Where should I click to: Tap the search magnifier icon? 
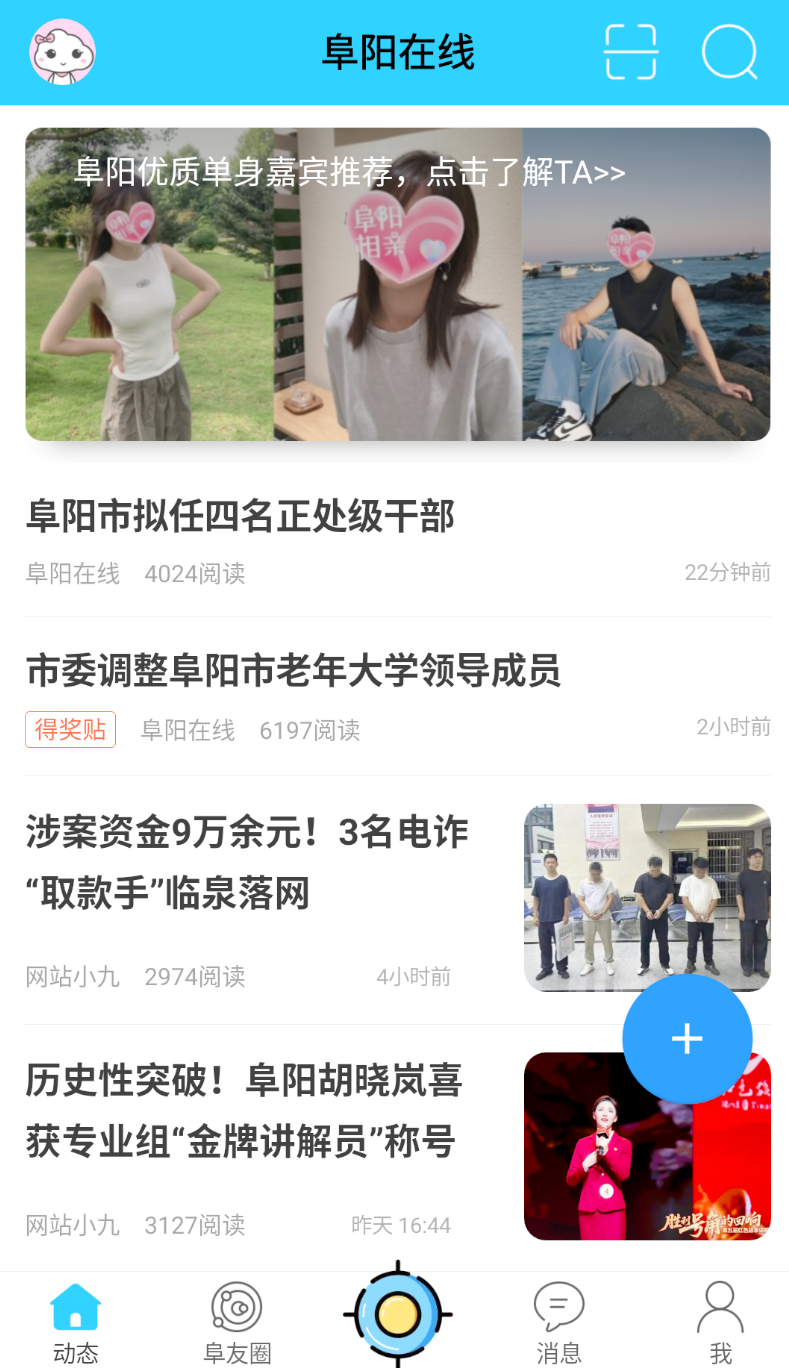point(730,52)
